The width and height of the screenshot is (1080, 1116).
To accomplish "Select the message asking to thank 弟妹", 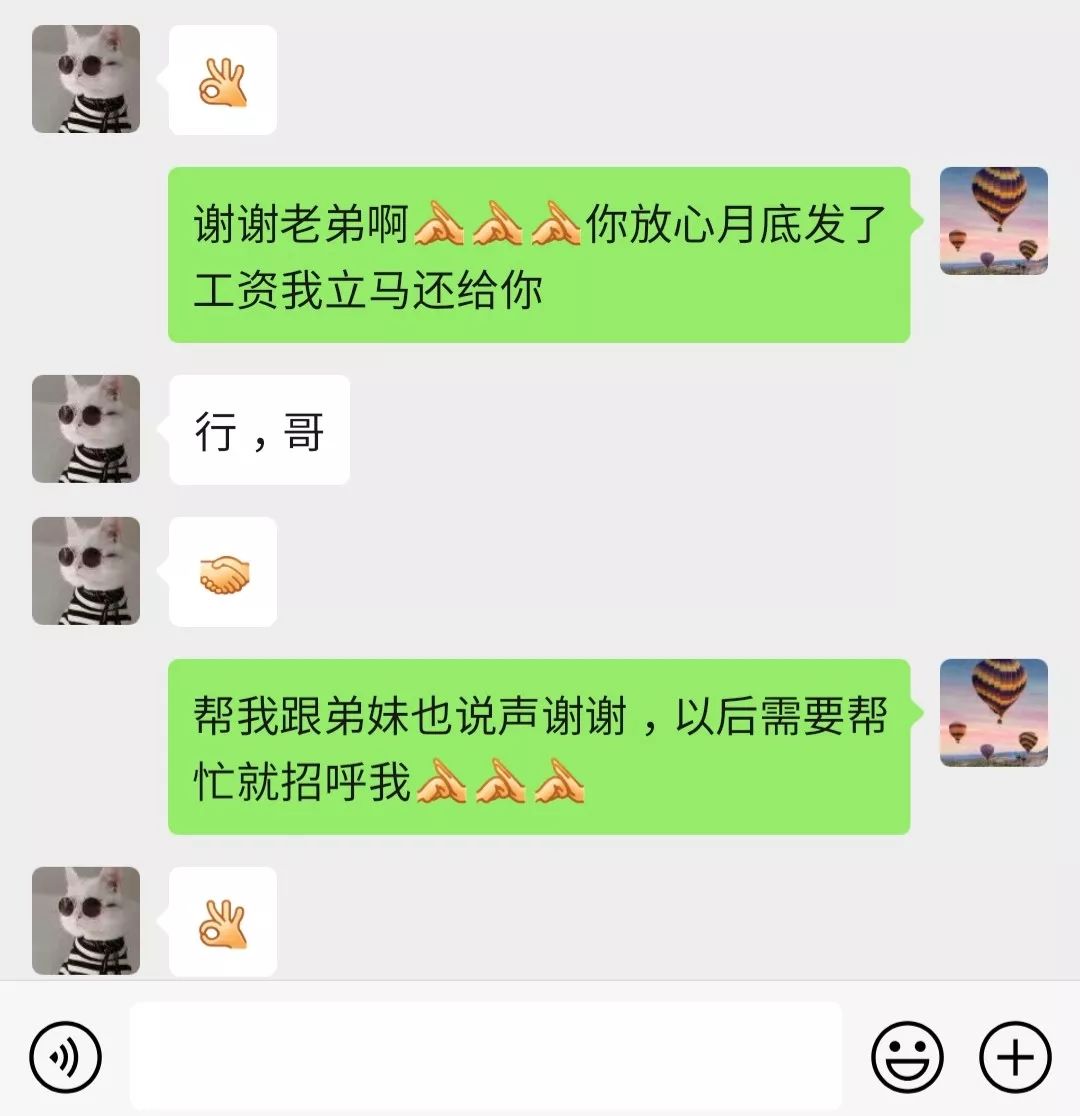I will (540, 750).
